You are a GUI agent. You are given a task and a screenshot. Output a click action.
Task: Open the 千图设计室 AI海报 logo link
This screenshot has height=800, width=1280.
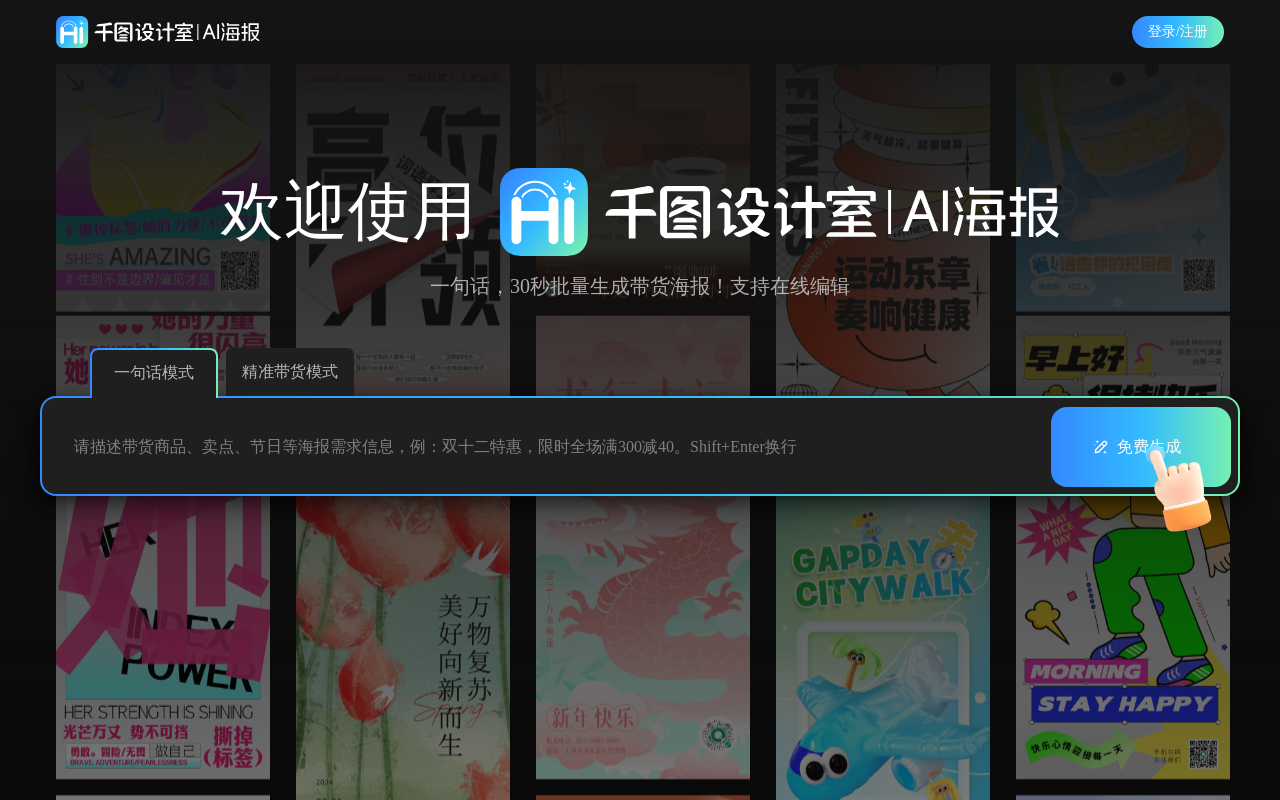coord(158,32)
